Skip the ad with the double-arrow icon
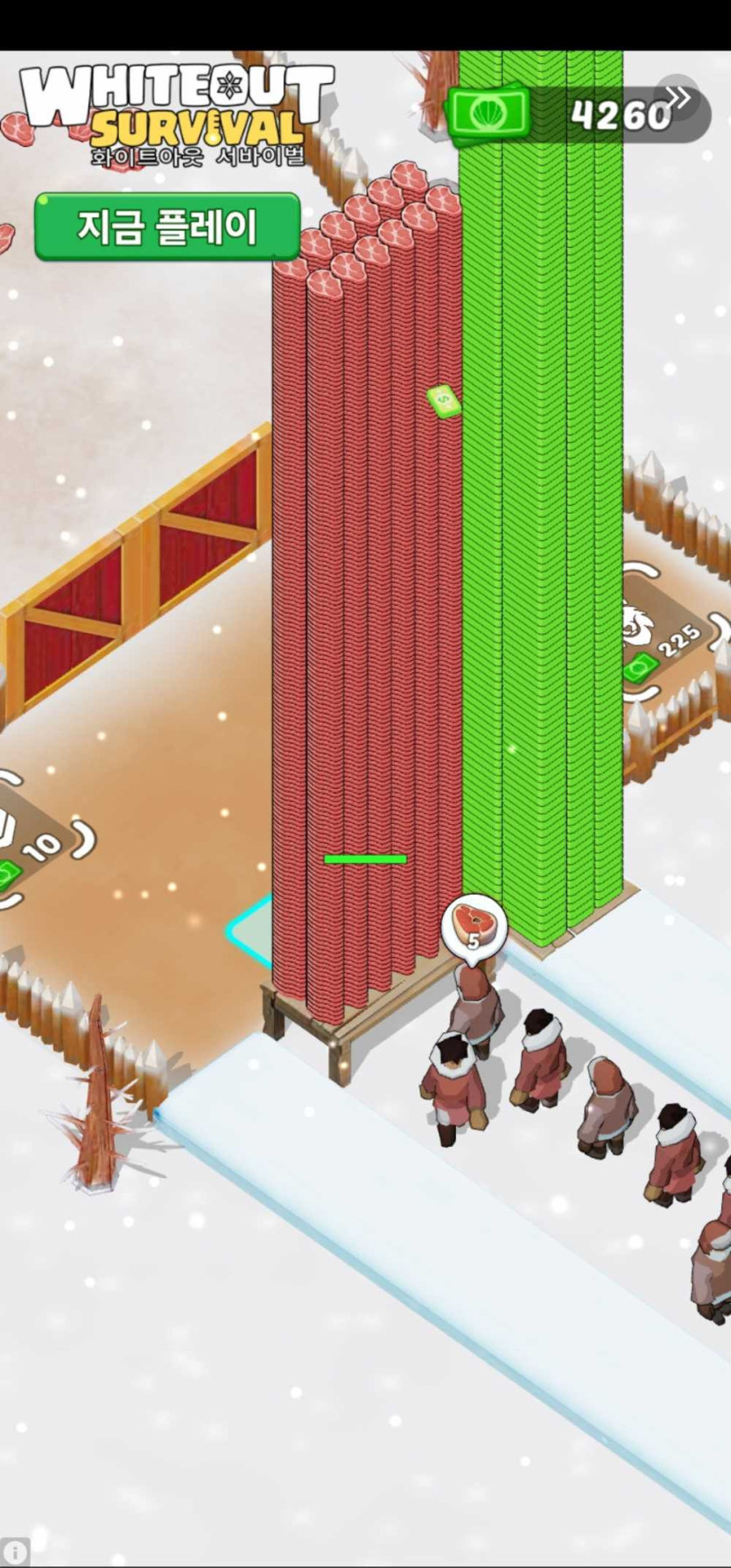This screenshot has width=731, height=1568. pyautogui.click(x=677, y=98)
